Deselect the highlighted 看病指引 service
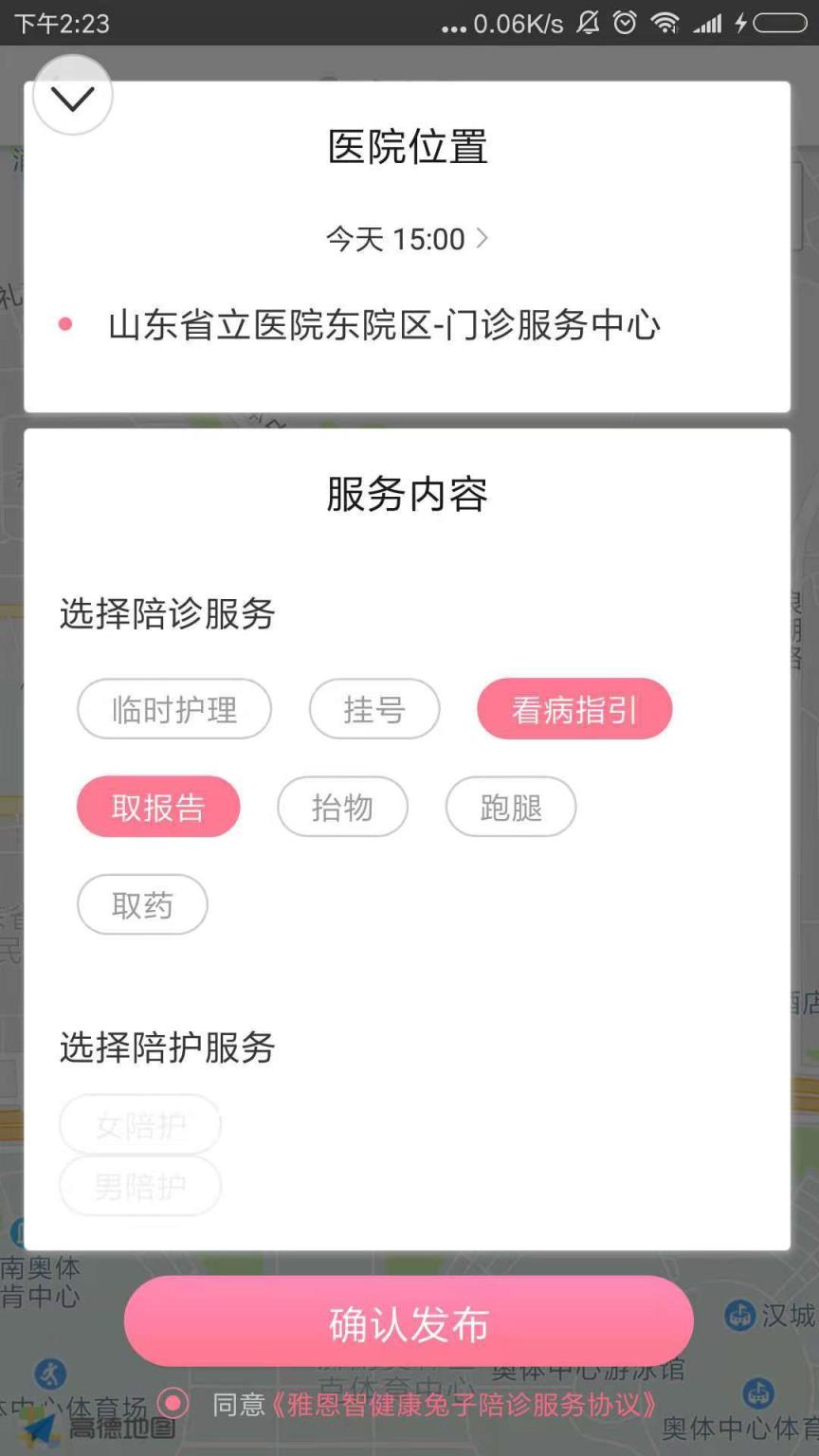Image resolution: width=819 pixels, height=1456 pixels. pyautogui.click(x=573, y=708)
